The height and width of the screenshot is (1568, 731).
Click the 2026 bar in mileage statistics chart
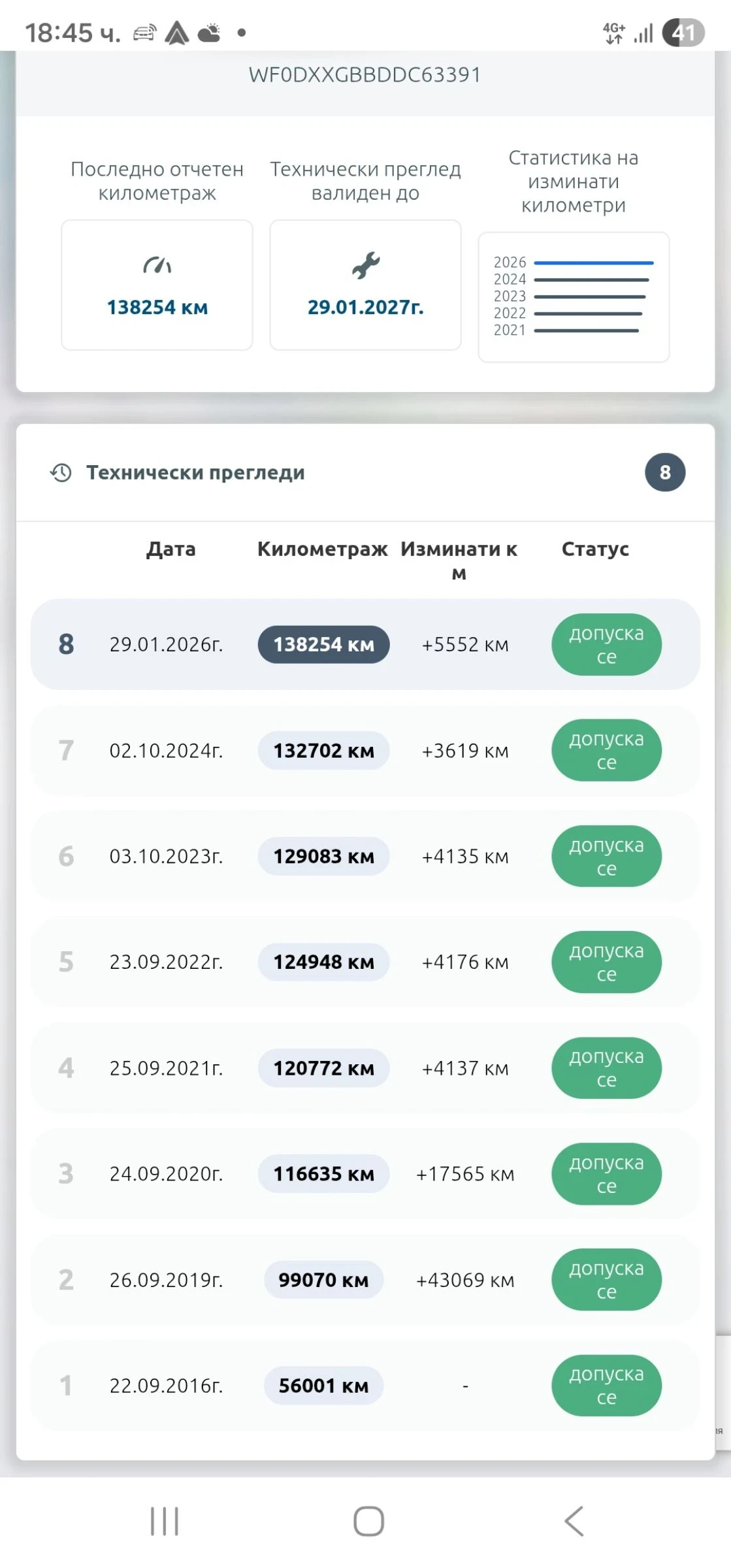[593, 262]
